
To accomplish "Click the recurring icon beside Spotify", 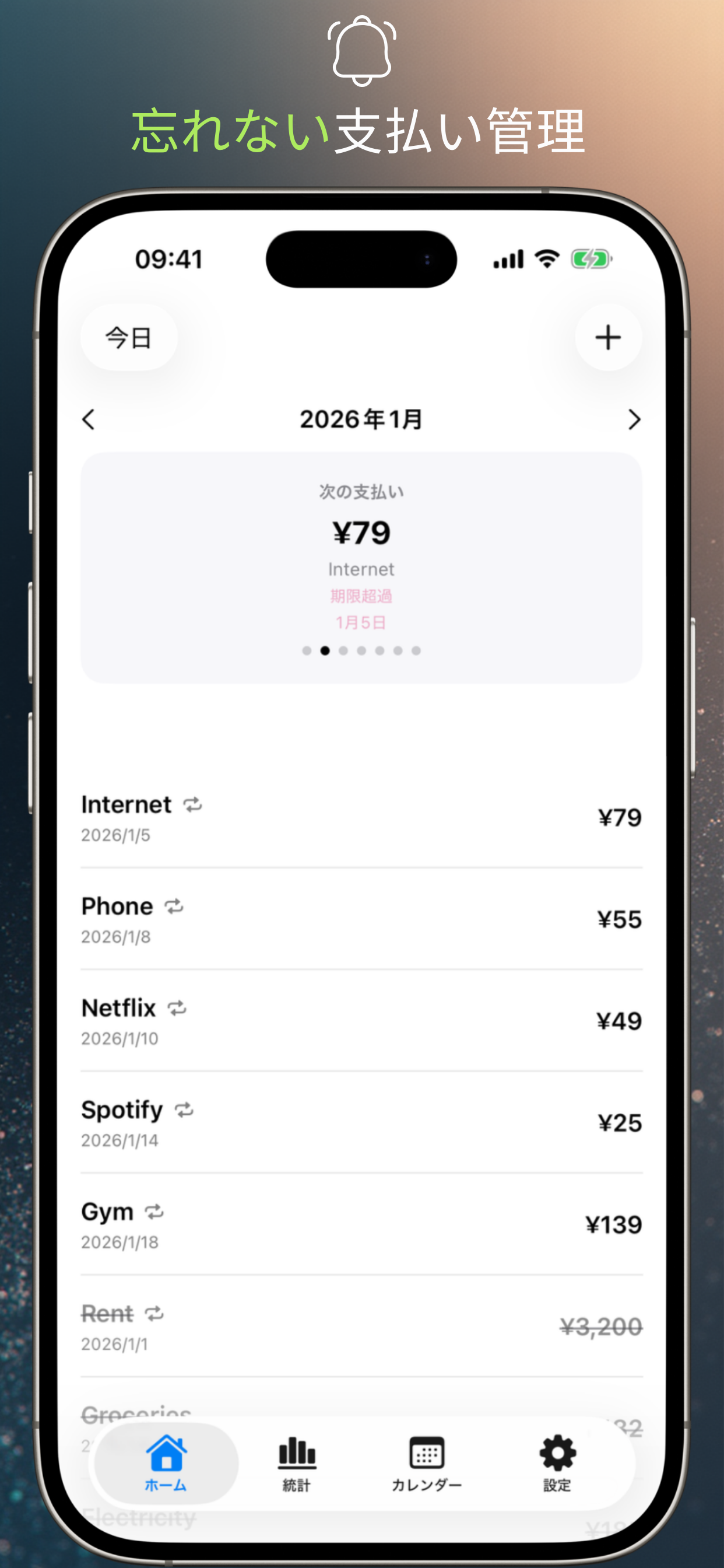I will click(x=184, y=1109).
